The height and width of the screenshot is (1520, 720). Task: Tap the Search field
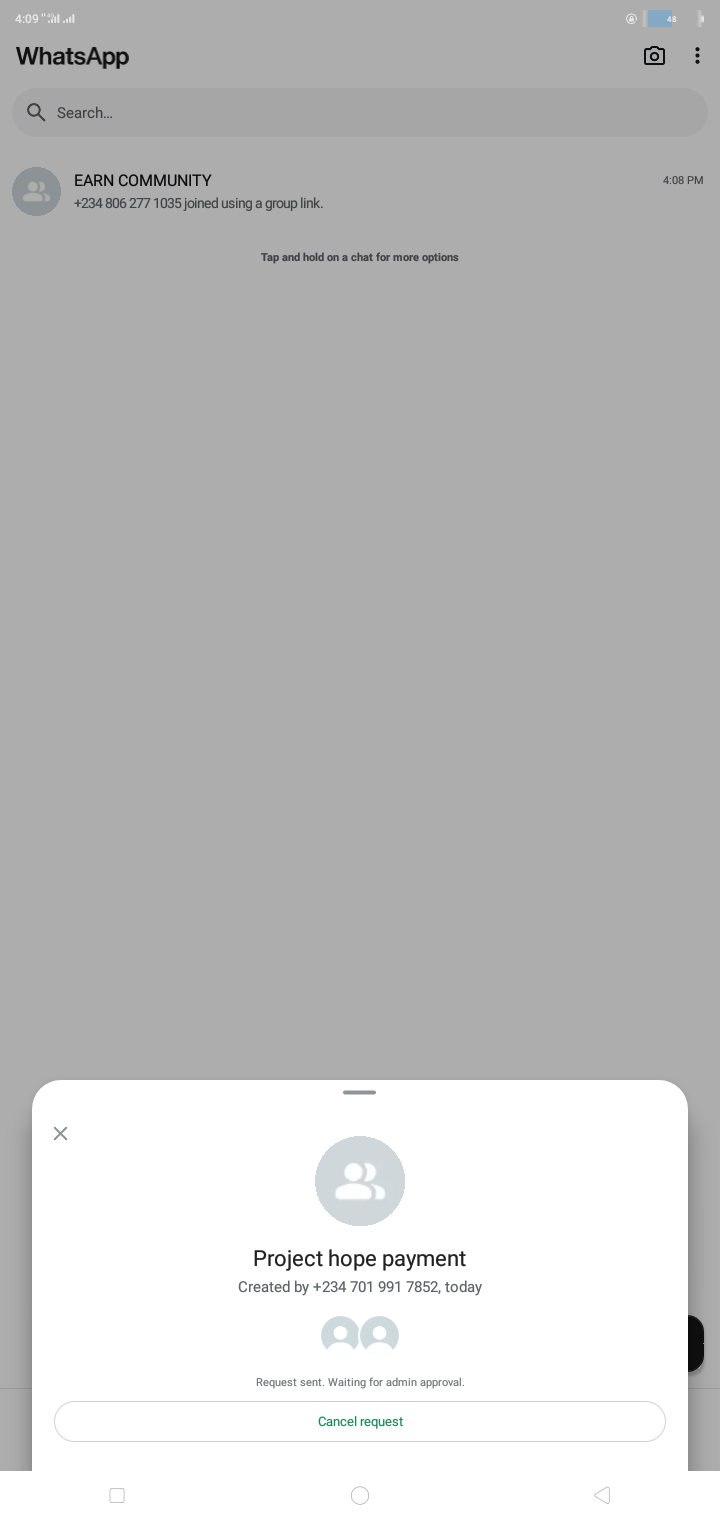coord(360,113)
